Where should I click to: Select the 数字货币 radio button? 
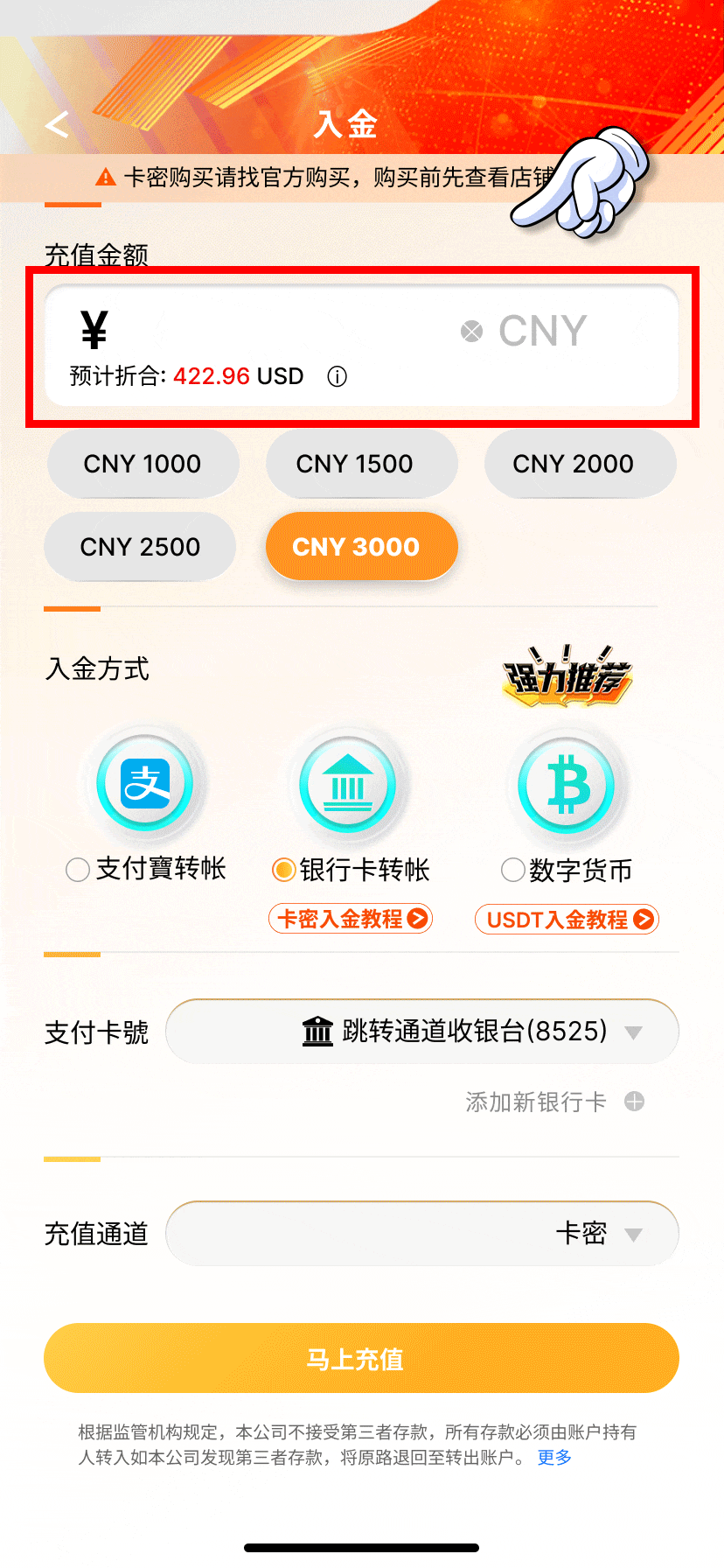[x=512, y=870]
